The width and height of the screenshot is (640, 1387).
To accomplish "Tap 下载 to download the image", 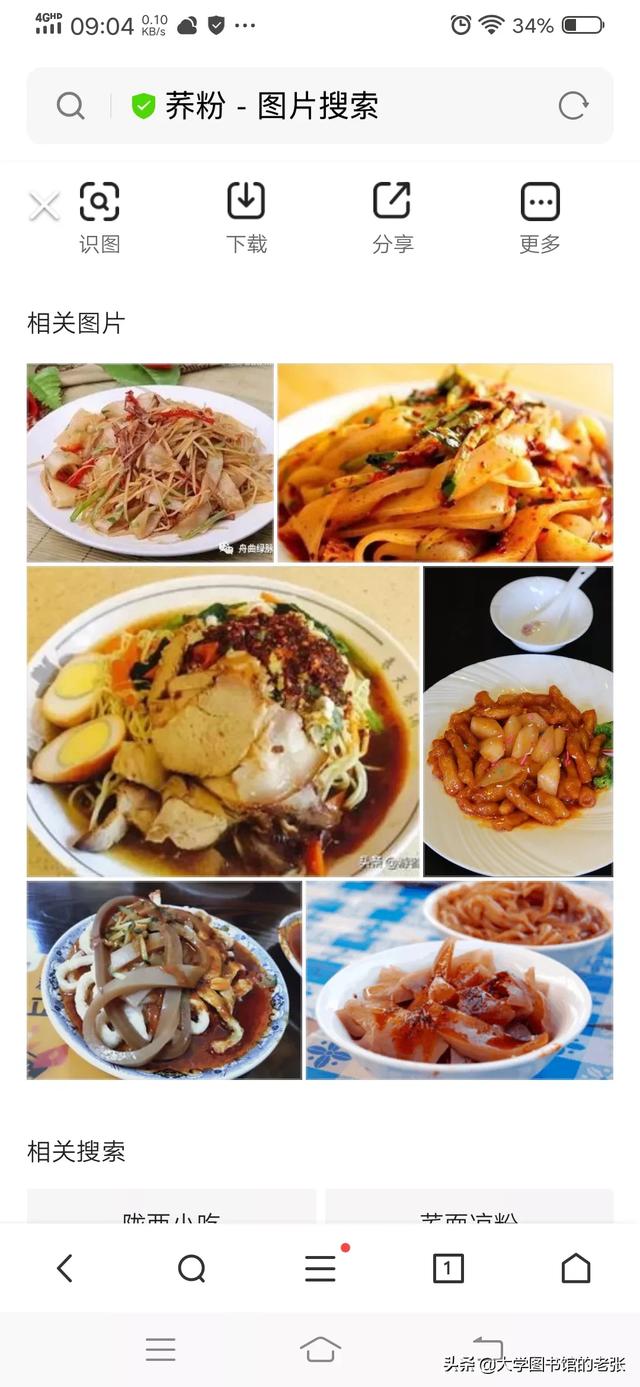I will [x=246, y=217].
